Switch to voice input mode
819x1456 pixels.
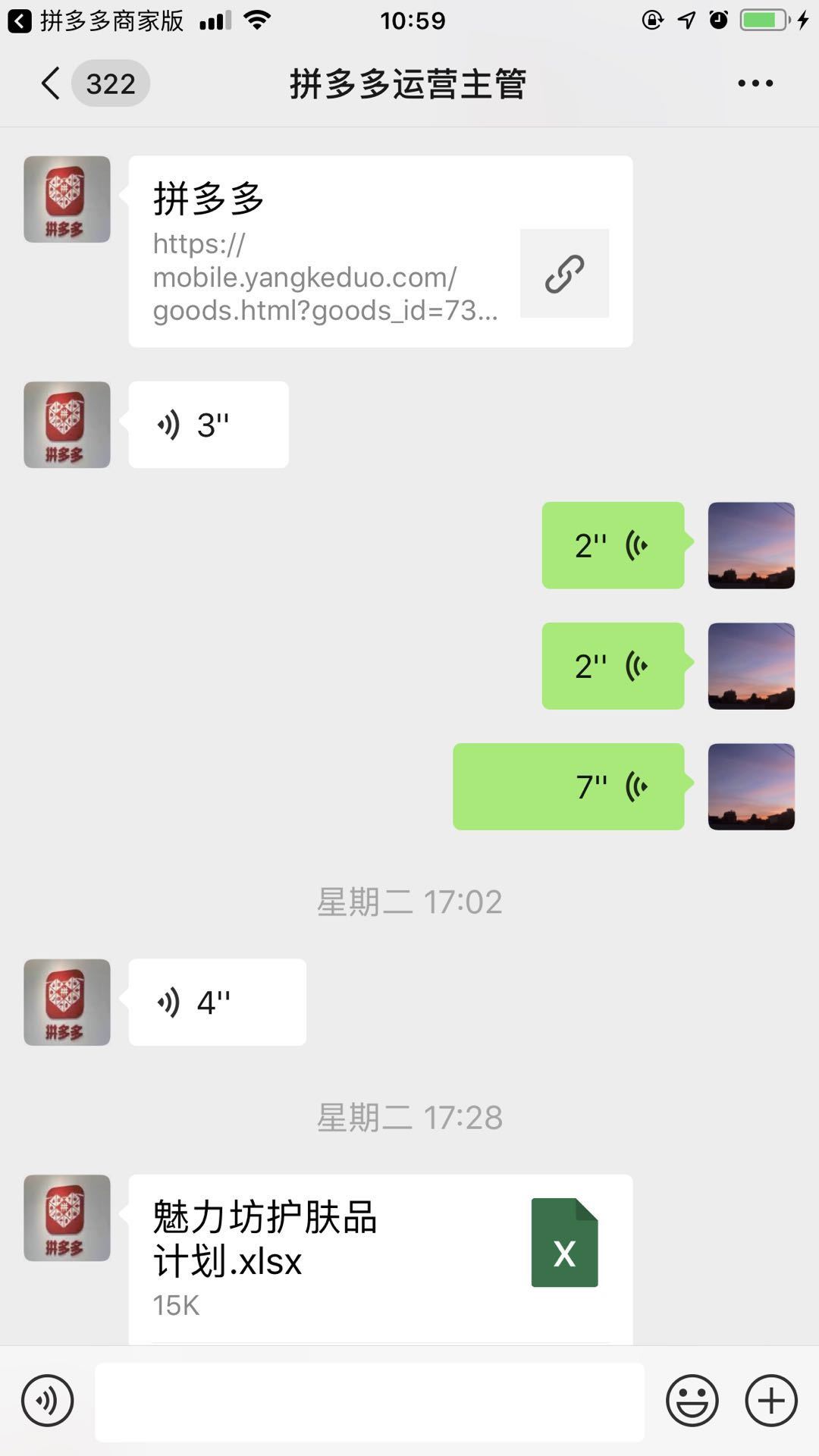[48, 1401]
